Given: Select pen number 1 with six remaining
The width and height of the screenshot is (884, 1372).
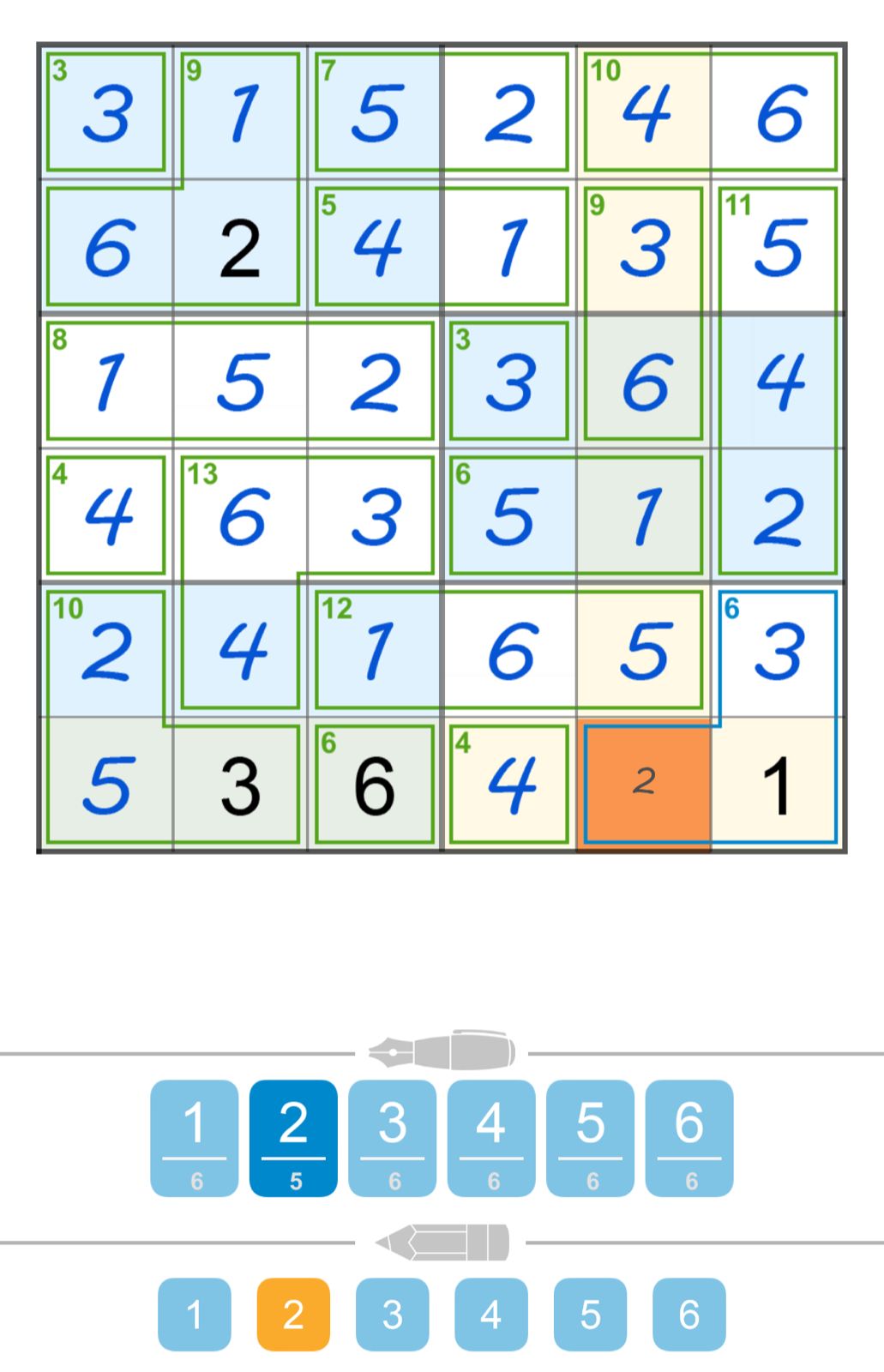Looking at the screenshot, I should [x=195, y=1140].
